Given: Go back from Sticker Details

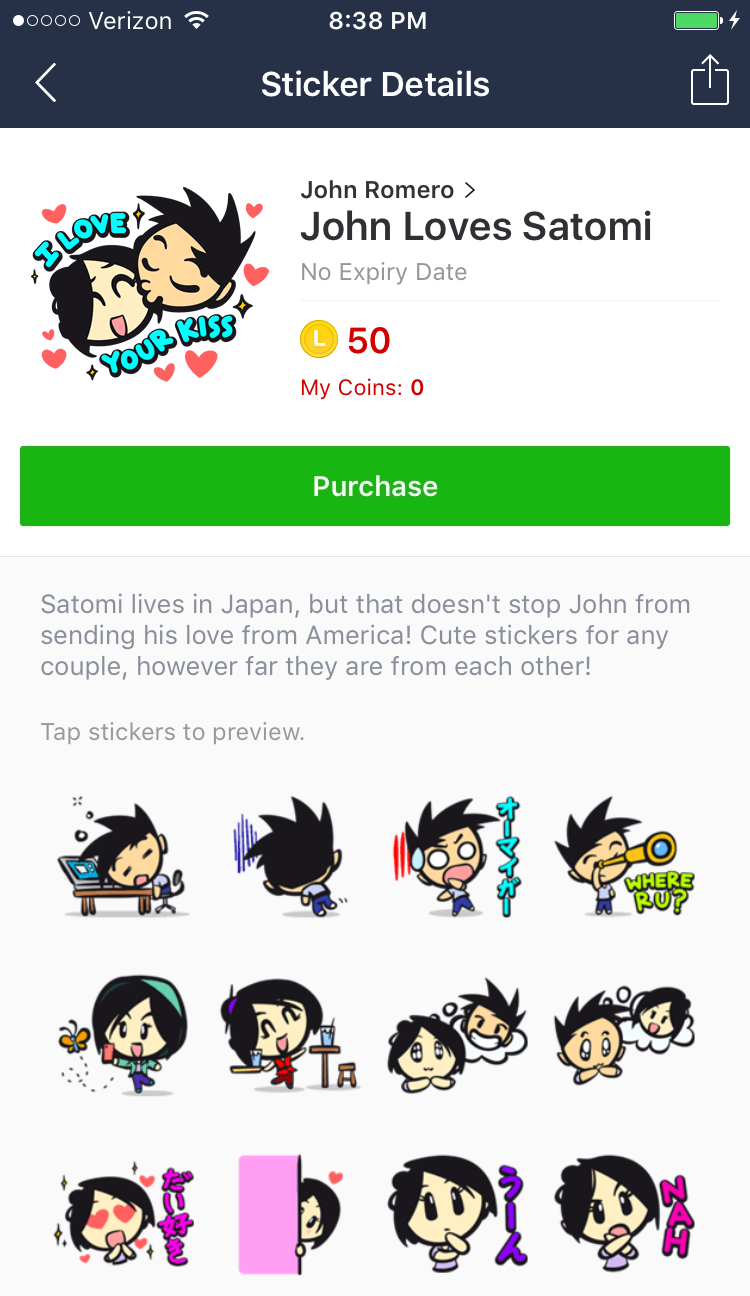Looking at the screenshot, I should [x=46, y=84].
